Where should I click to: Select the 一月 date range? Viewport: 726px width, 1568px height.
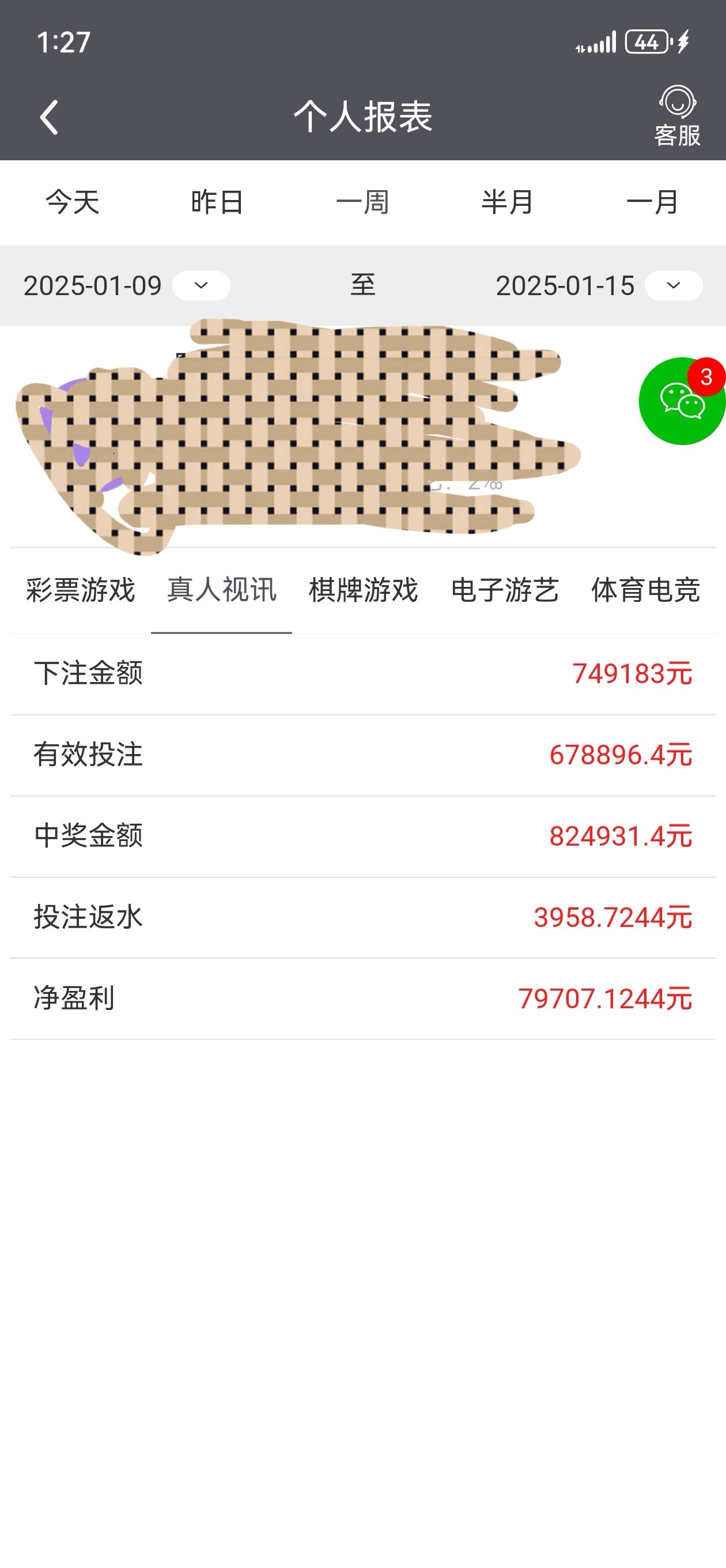pos(652,202)
